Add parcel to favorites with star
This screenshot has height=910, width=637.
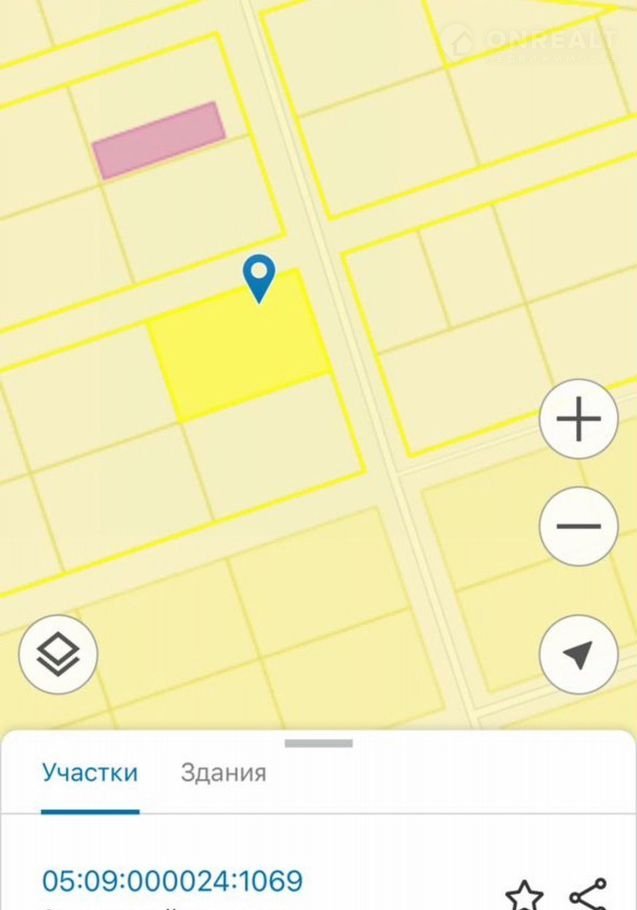524,893
